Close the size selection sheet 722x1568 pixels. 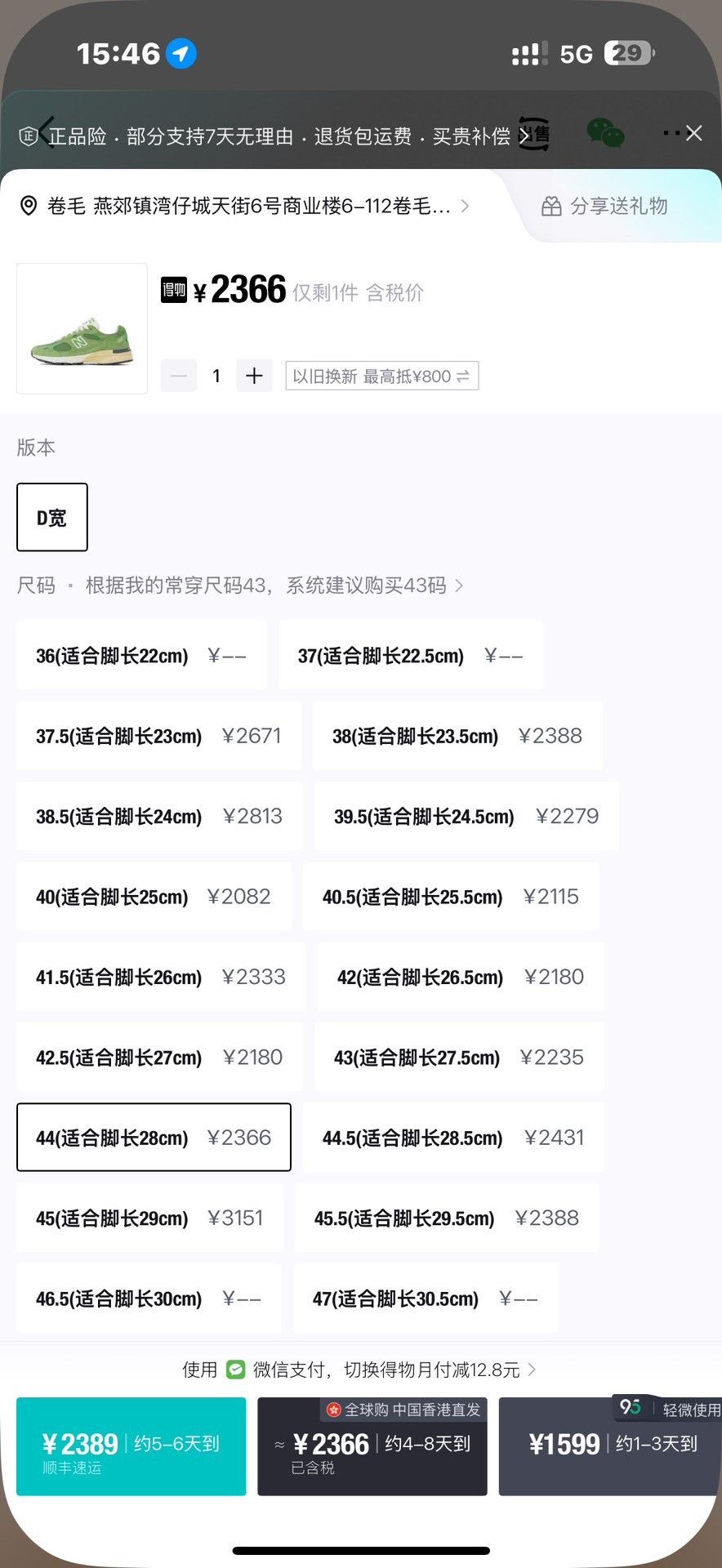click(694, 133)
